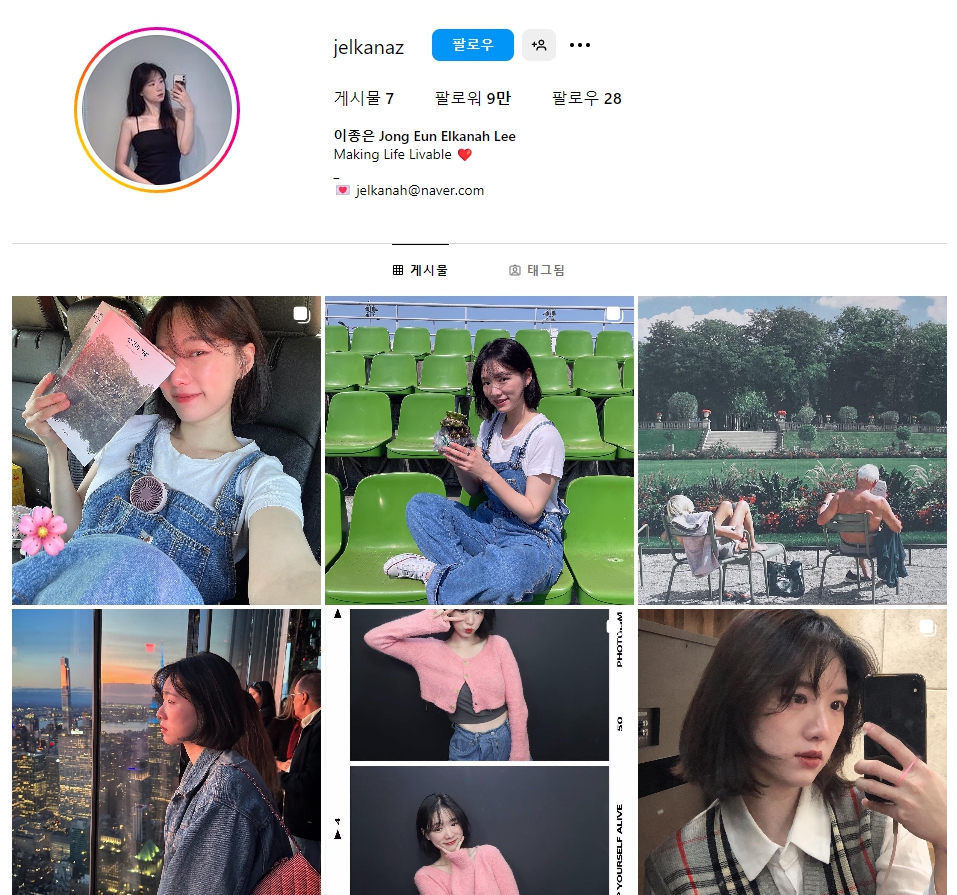This screenshot has height=895, width=957.
Task: Open the three-dot options menu
Action: 580,45
